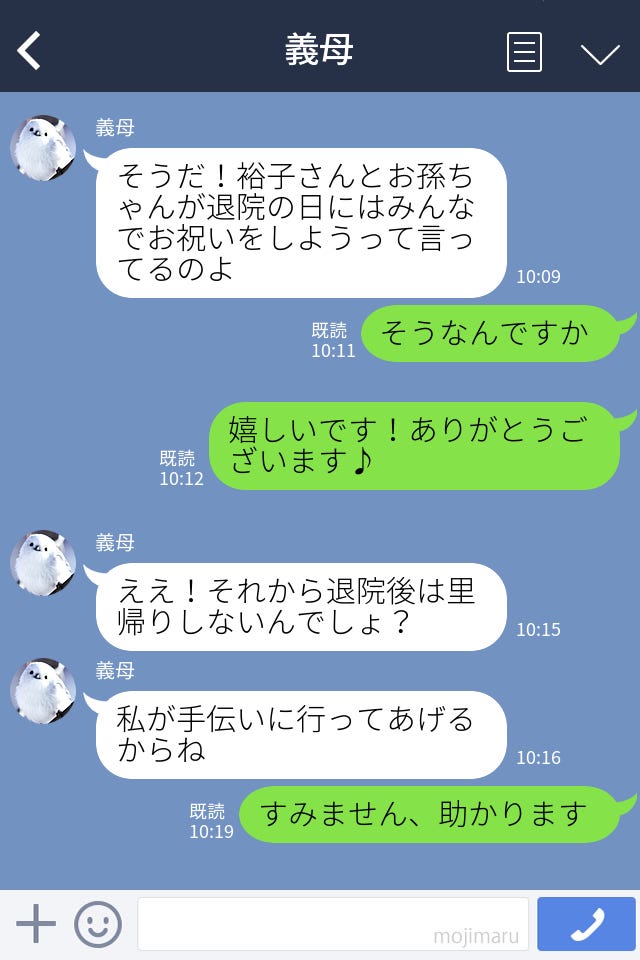This screenshot has height=960, width=640.
Task: Focus the message text field
Action: (332, 924)
